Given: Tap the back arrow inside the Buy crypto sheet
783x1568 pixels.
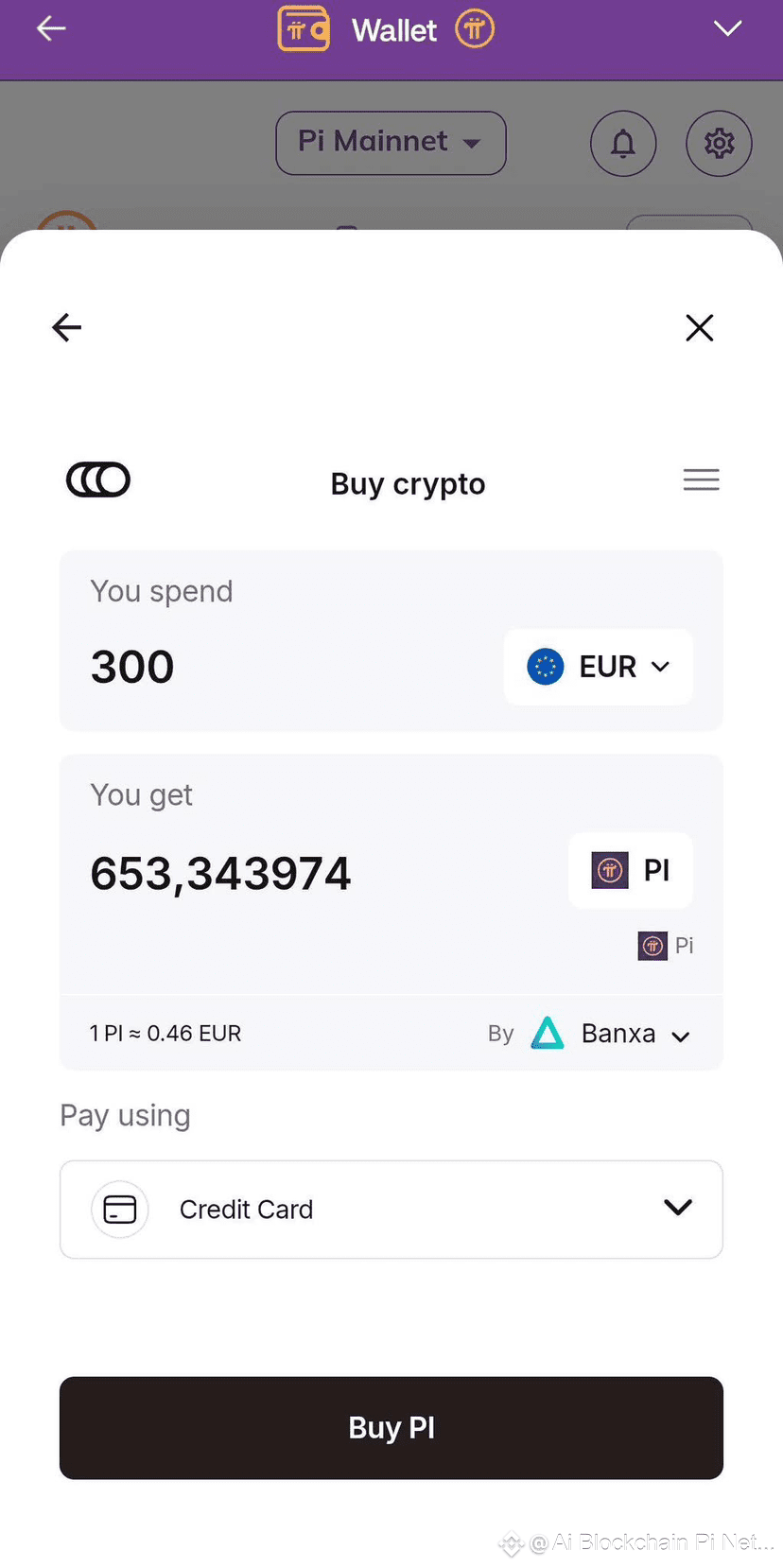Looking at the screenshot, I should (65, 327).
